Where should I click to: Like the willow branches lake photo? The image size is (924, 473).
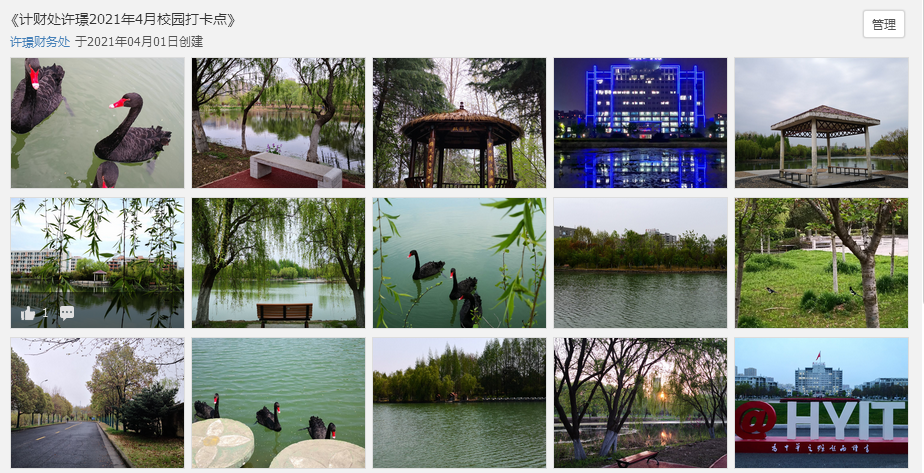click(28, 313)
